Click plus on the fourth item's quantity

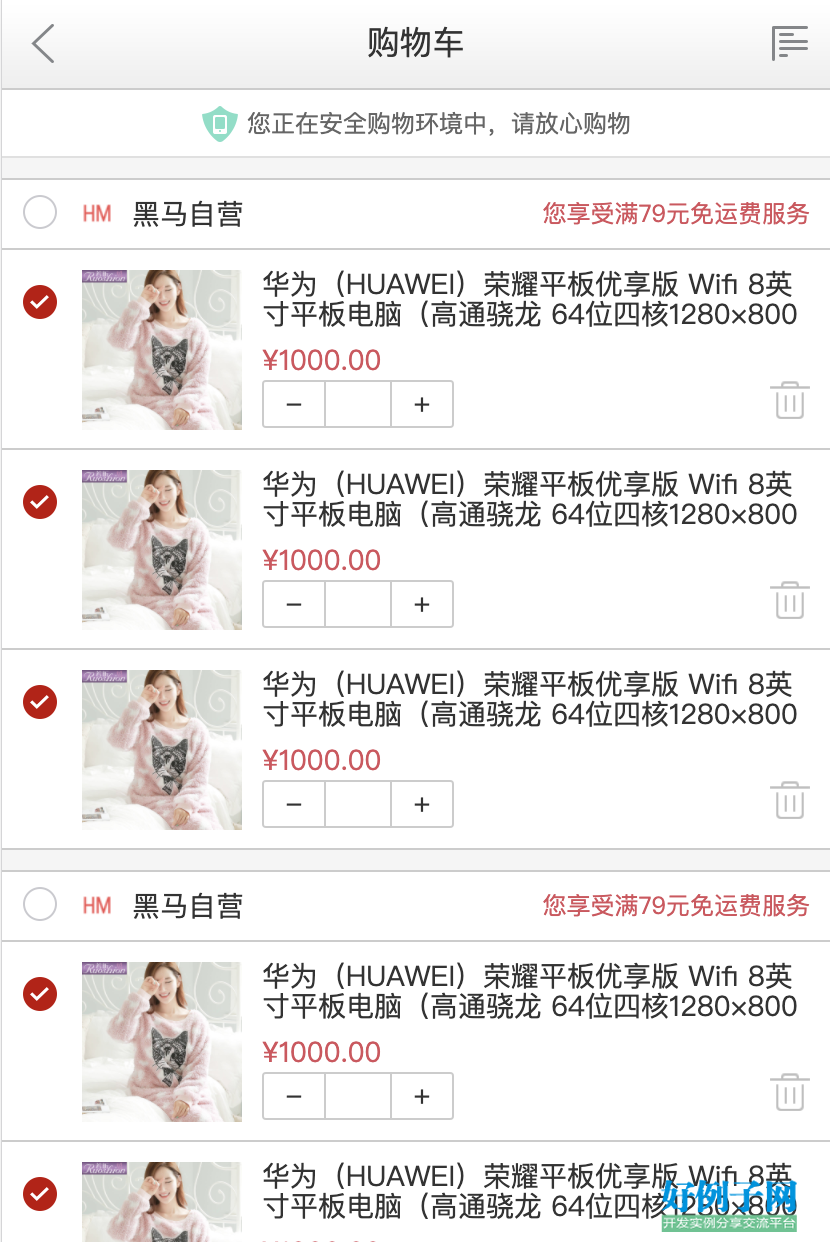click(421, 1096)
